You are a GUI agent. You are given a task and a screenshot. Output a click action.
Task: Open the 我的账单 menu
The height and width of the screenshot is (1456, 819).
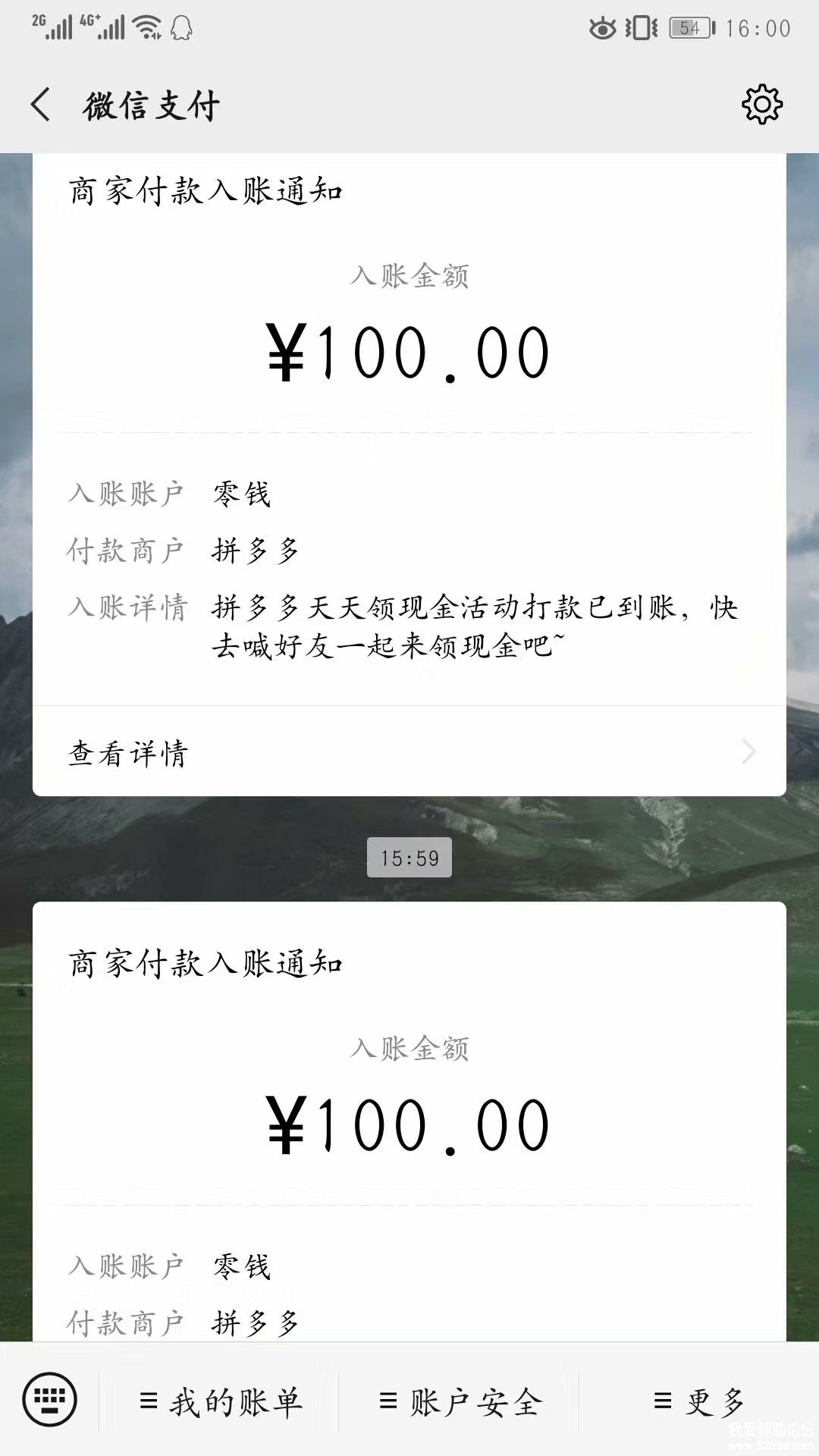pos(221,1401)
